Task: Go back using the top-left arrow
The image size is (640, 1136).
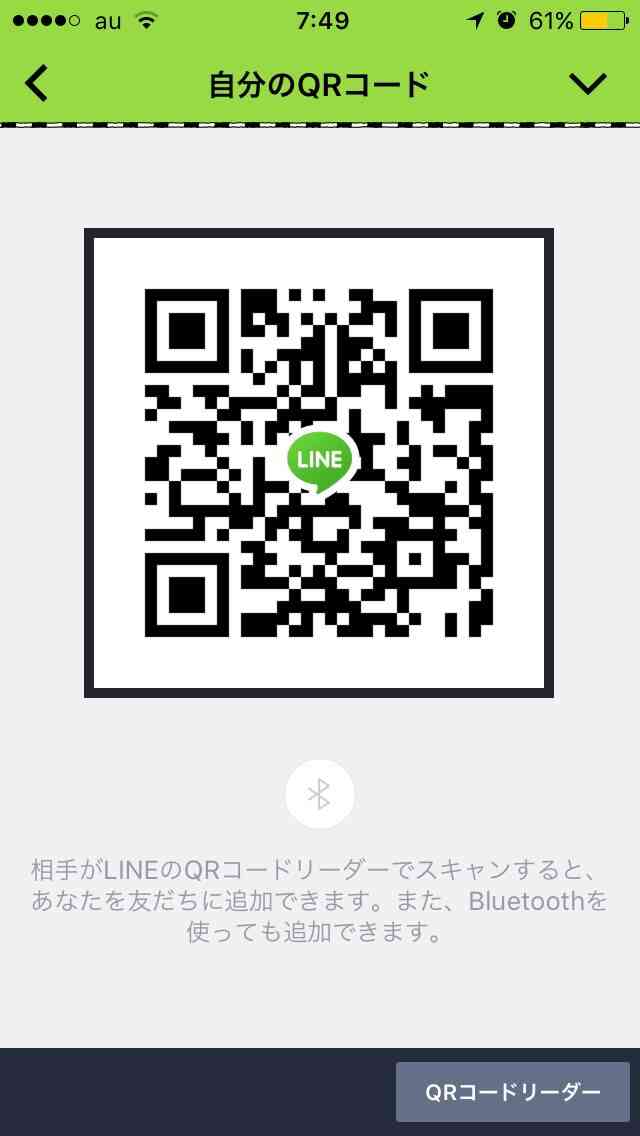Action: tap(36, 85)
